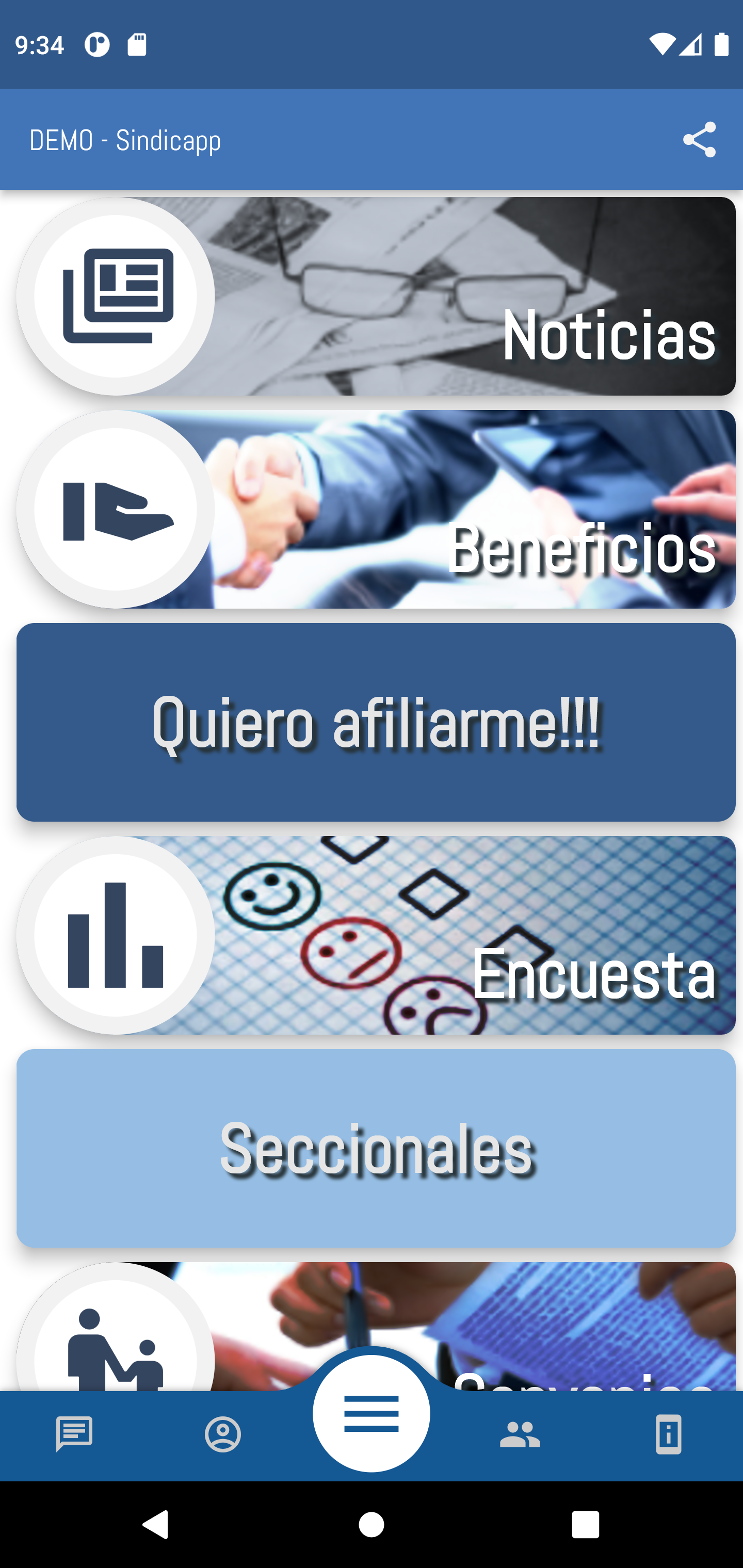
Task: Open the Encuesta survey card
Action: pyautogui.click(x=376, y=936)
